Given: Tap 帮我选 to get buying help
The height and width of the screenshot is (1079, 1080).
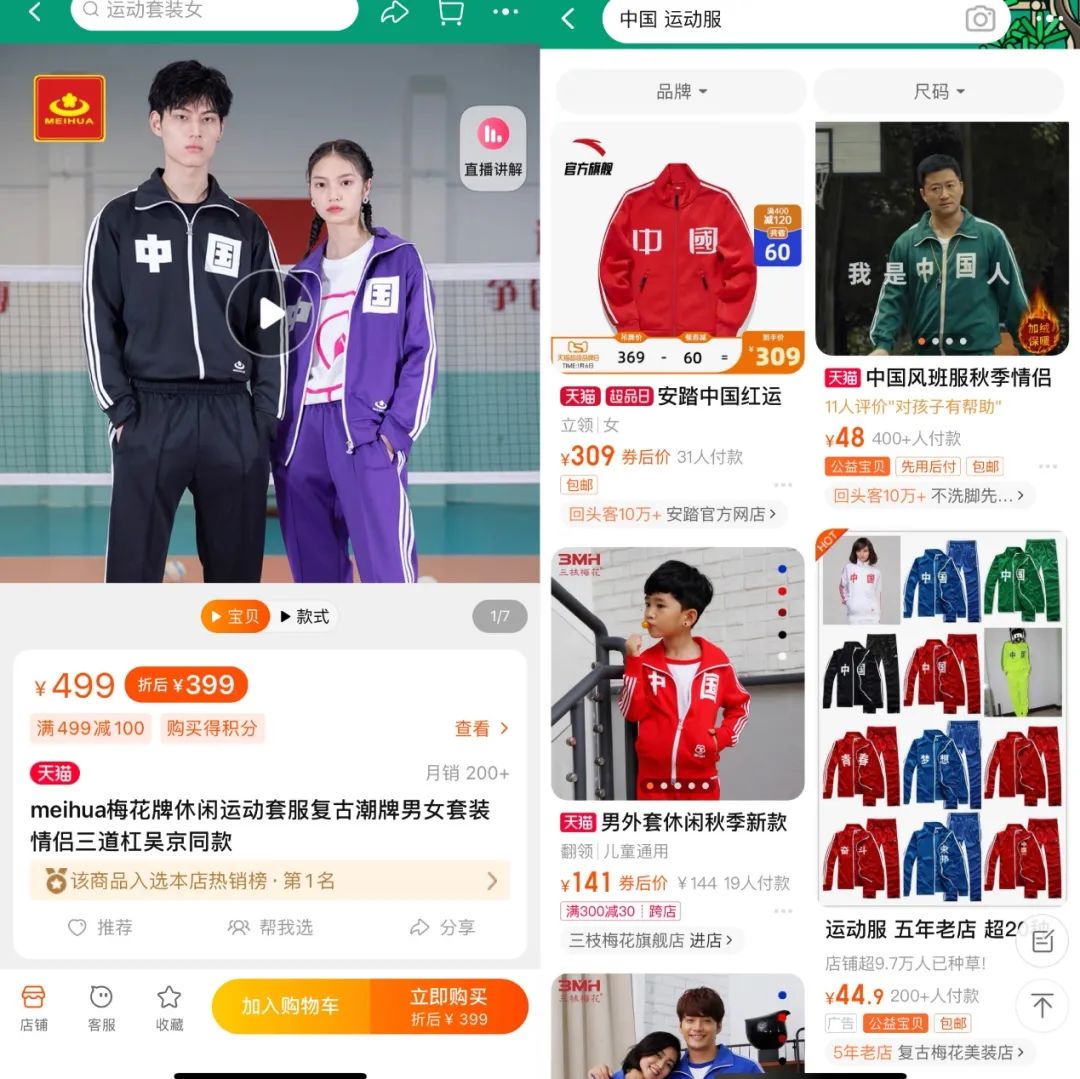Looking at the screenshot, I should pyautogui.click(x=270, y=928).
